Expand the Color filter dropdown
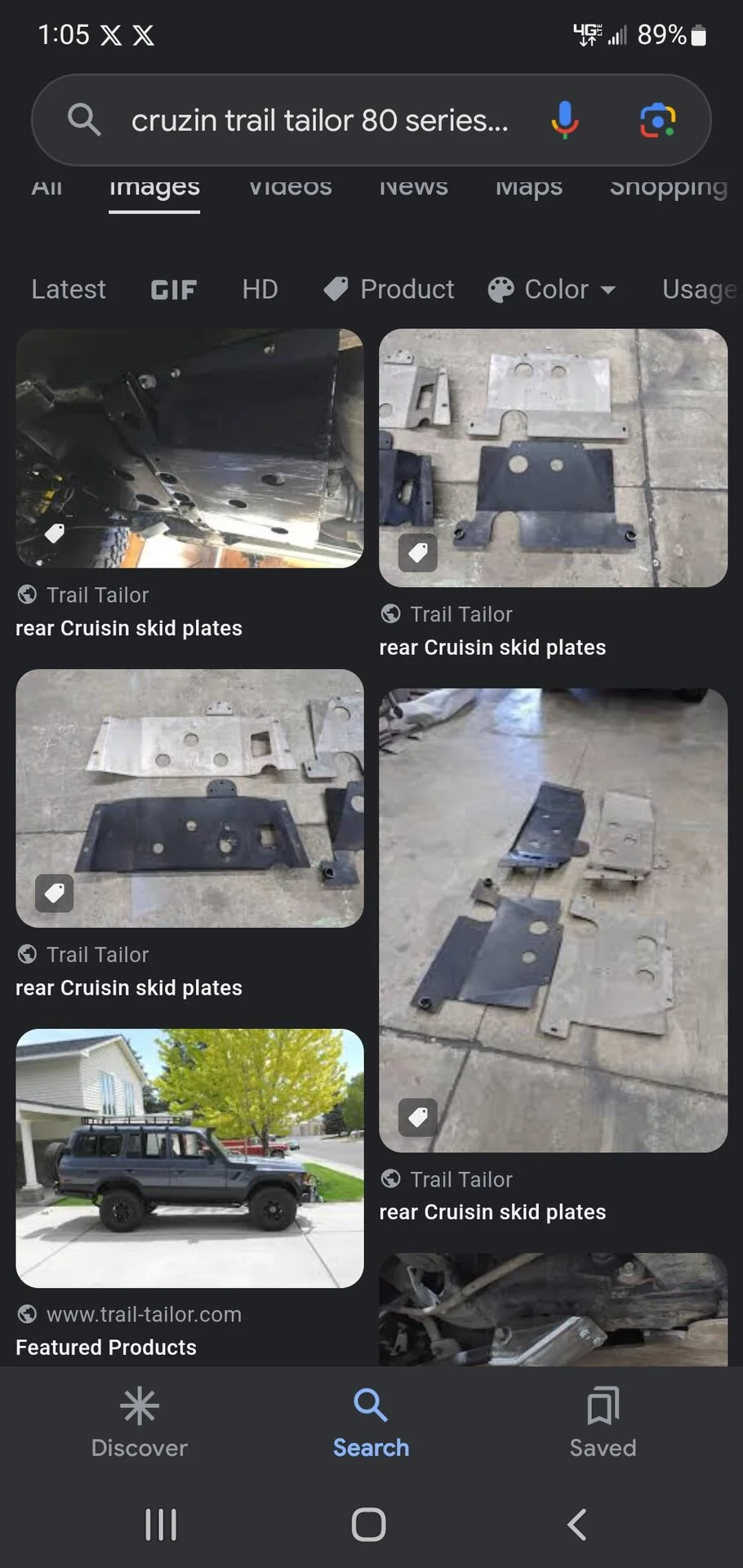The height and width of the screenshot is (1568, 743). 553,289
